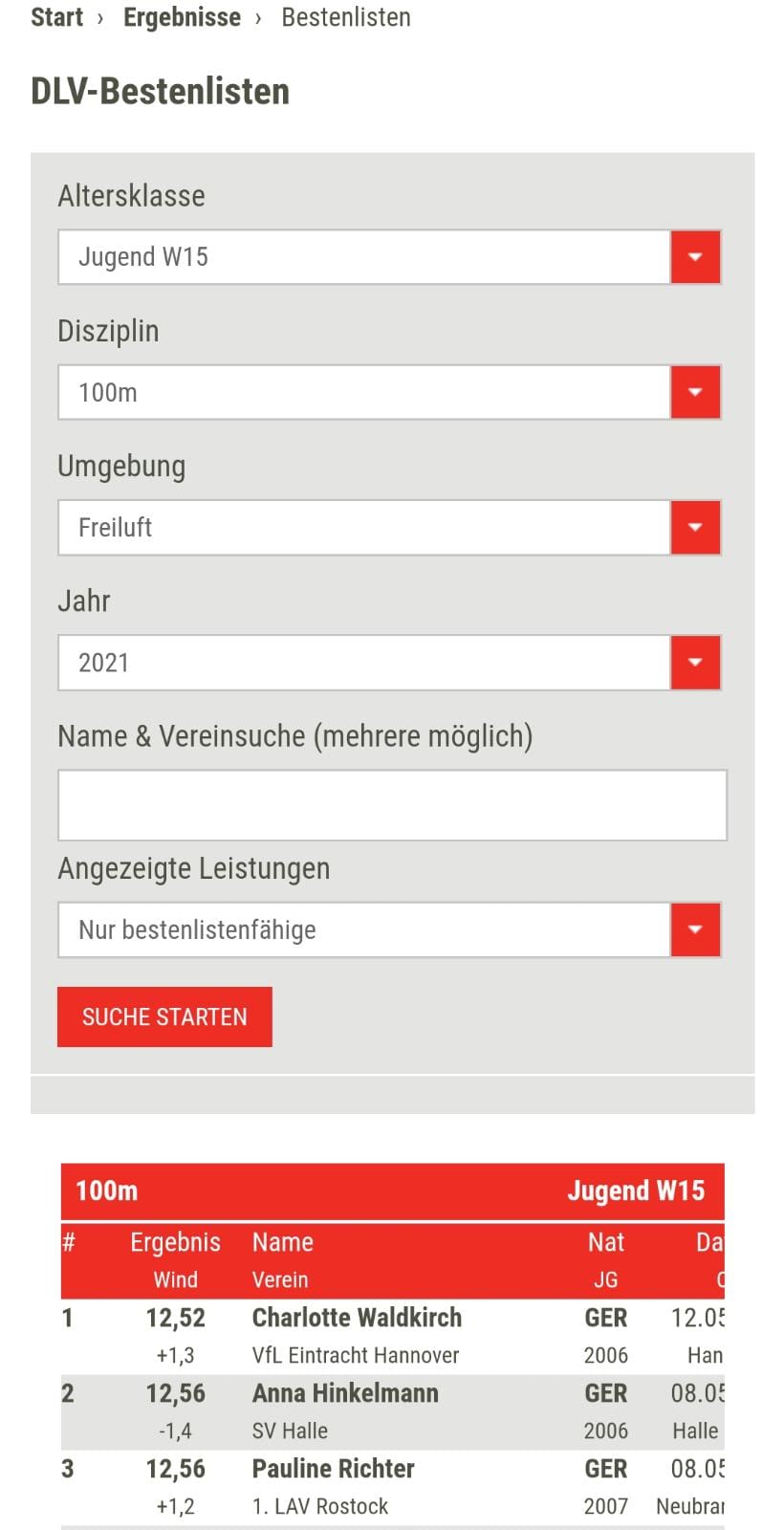Screen dimensions: 784x1530
Task: Go to Start in the breadcrumb
Action: [x=56, y=17]
